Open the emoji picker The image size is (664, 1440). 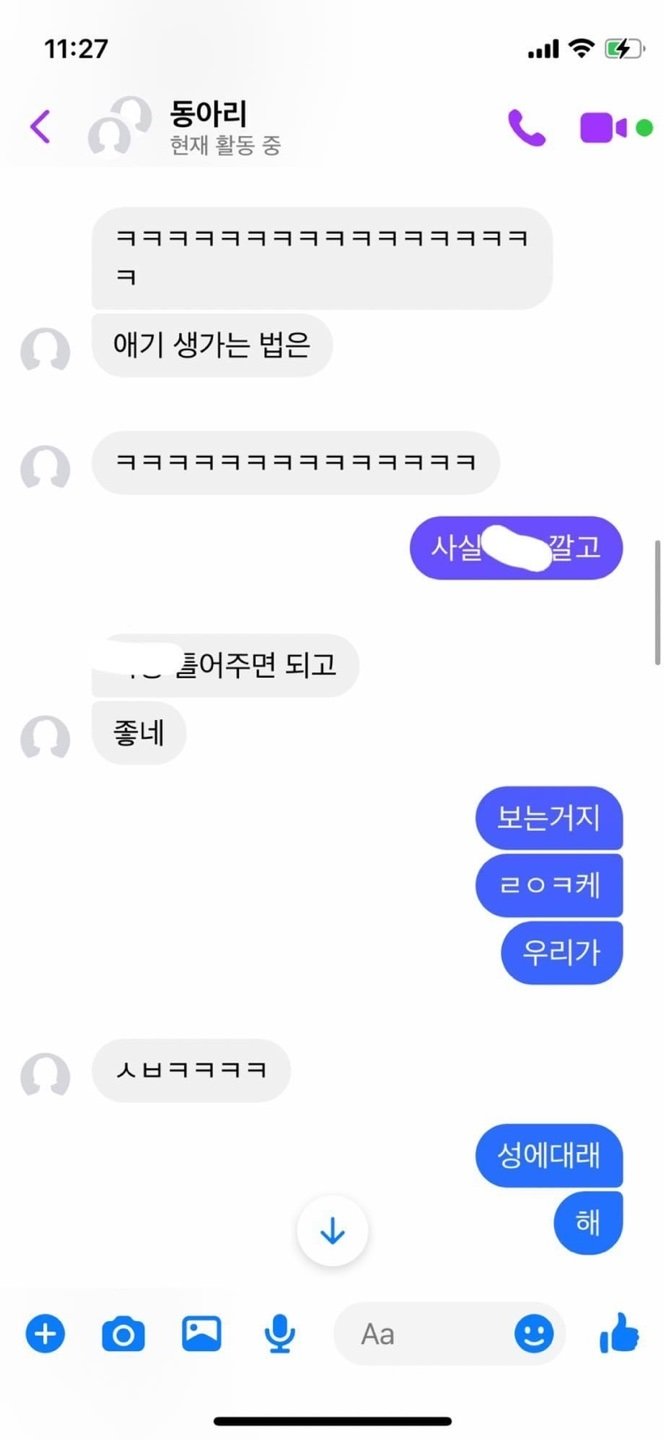(x=534, y=1333)
